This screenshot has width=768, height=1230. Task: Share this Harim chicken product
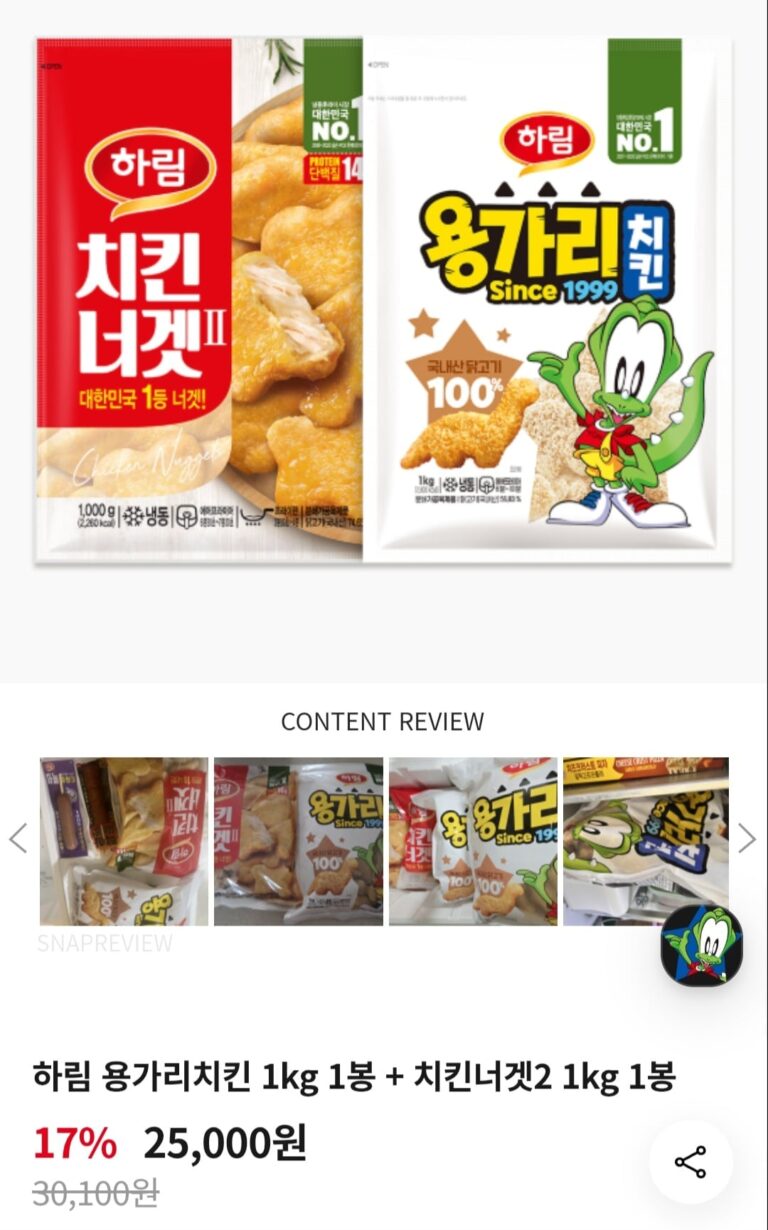pyautogui.click(x=690, y=1162)
